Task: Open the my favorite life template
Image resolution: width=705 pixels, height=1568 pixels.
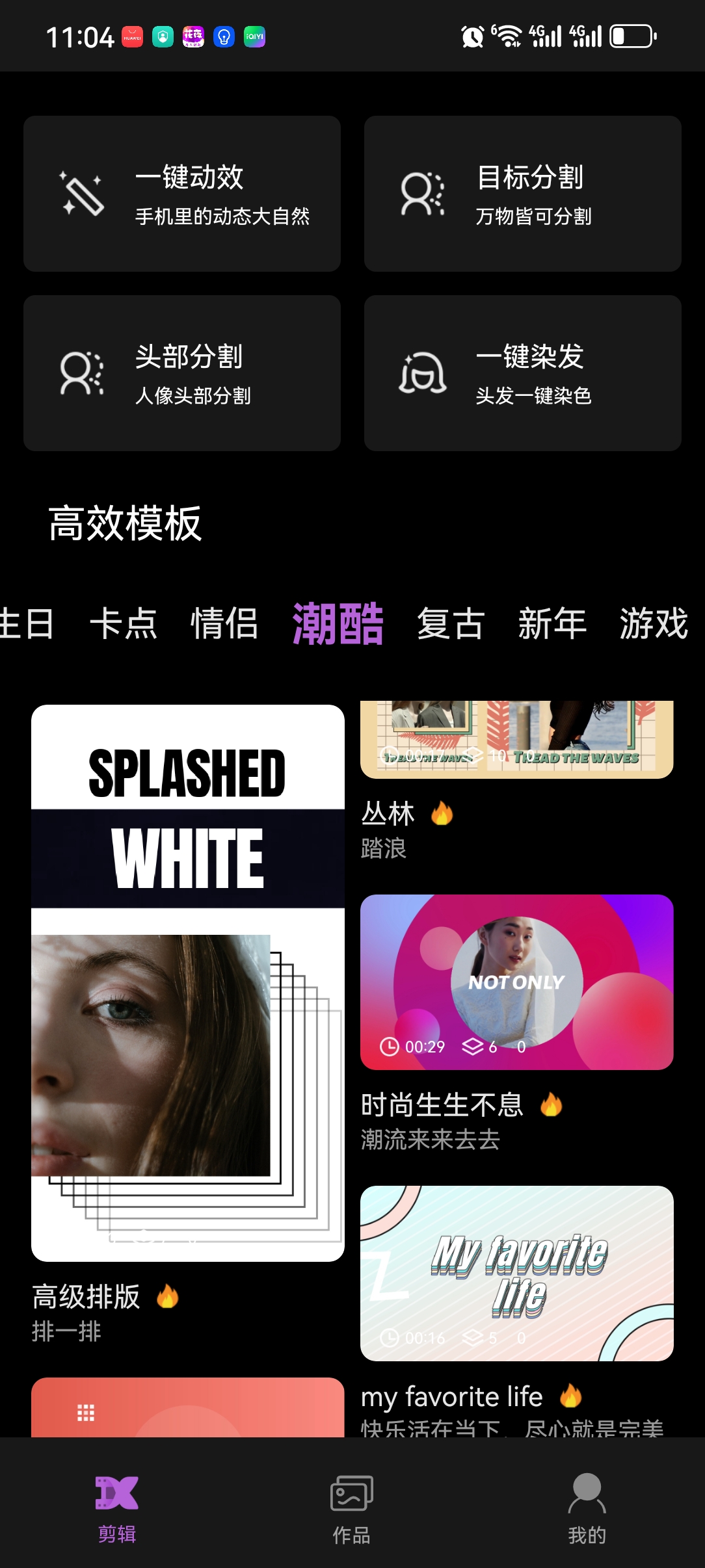Action: pyautogui.click(x=517, y=1273)
